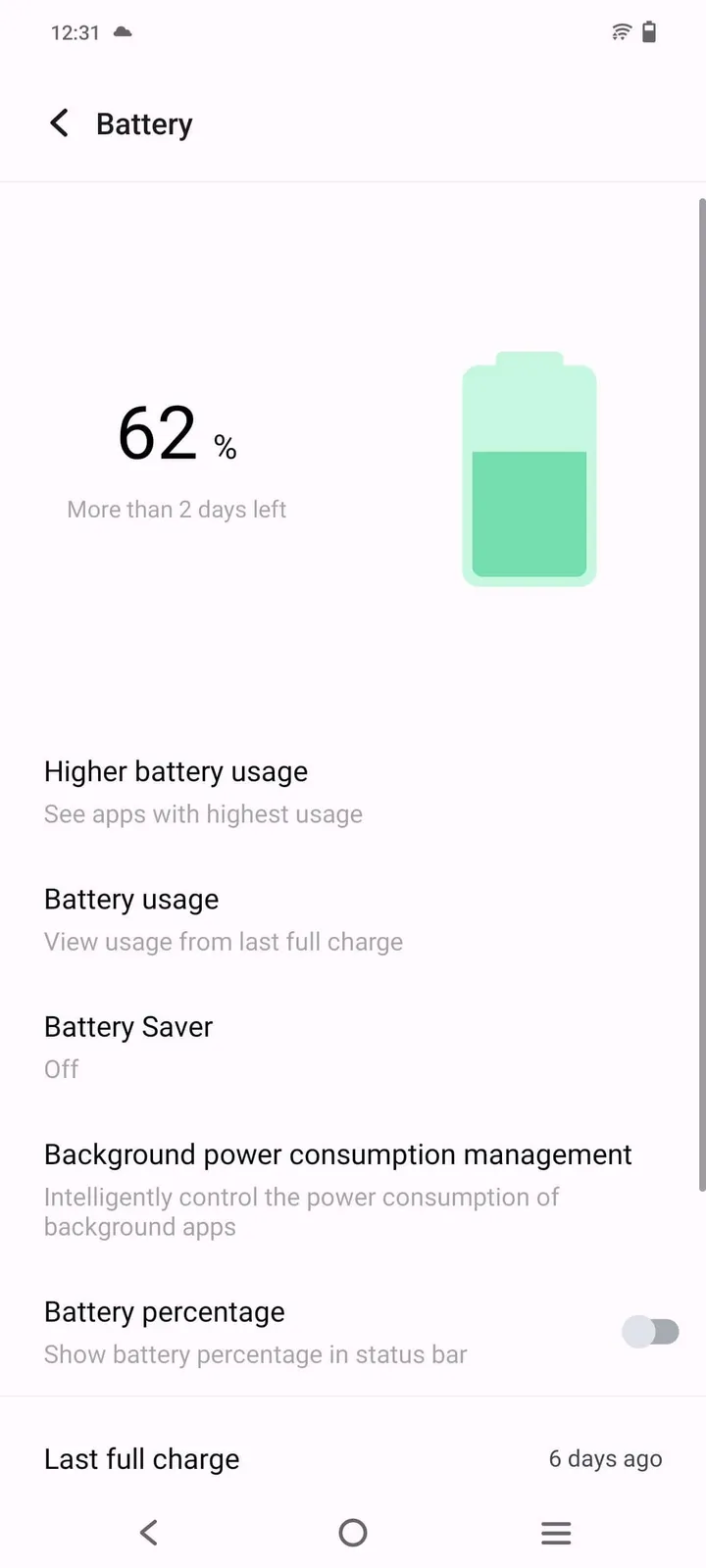Open Higher battery usage settings

tap(176, 789)
